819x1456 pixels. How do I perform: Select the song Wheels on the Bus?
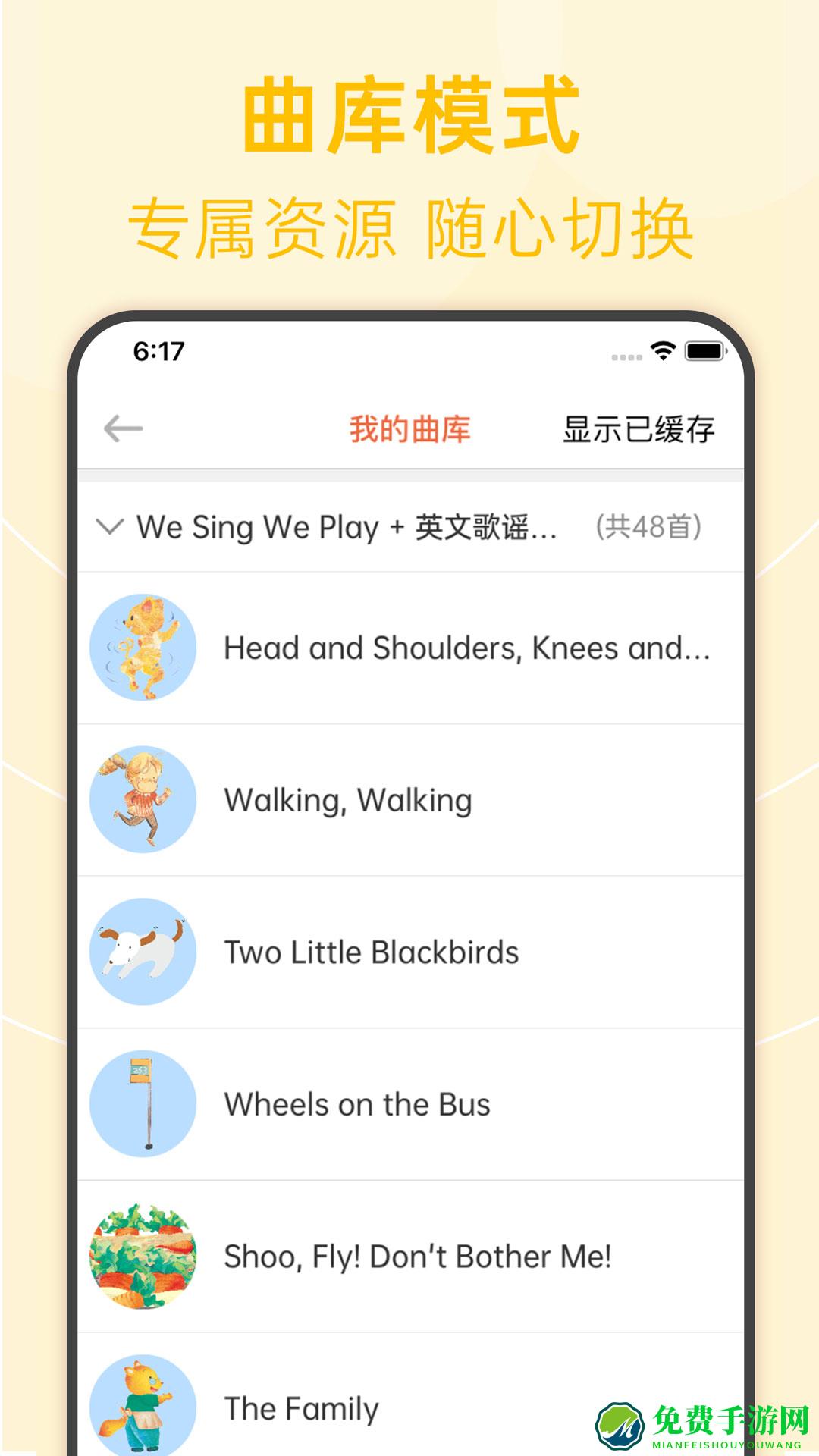[355, 1104]
